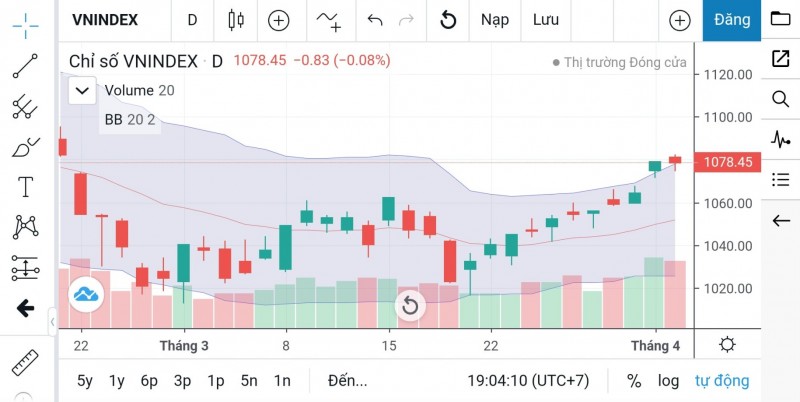Open chart settings gear
The height and width of the screenshot is (402, 800).
pyautogui.click(x=727, y=345)
